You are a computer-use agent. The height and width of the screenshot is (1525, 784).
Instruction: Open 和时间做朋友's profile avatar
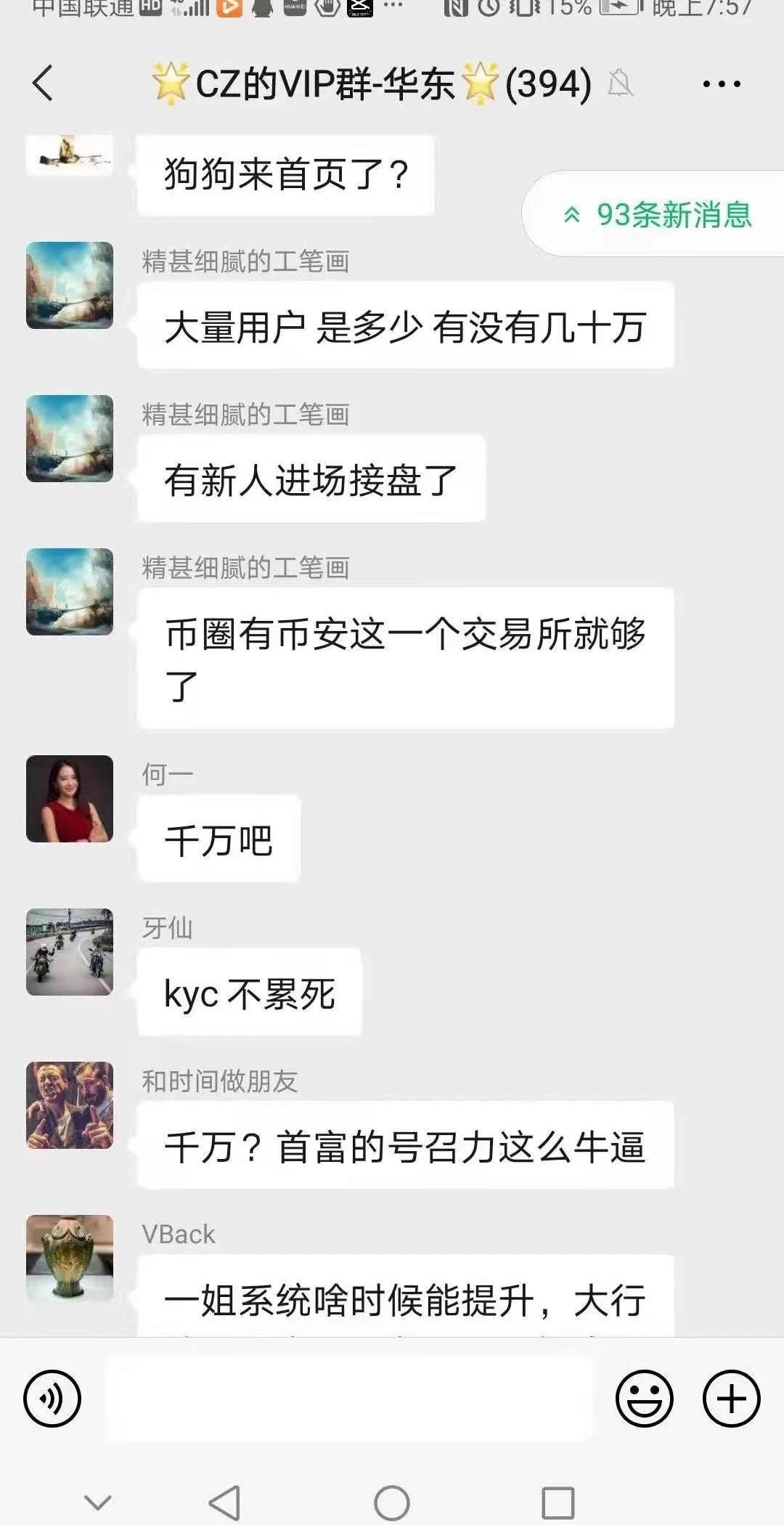pos(70,1105)
